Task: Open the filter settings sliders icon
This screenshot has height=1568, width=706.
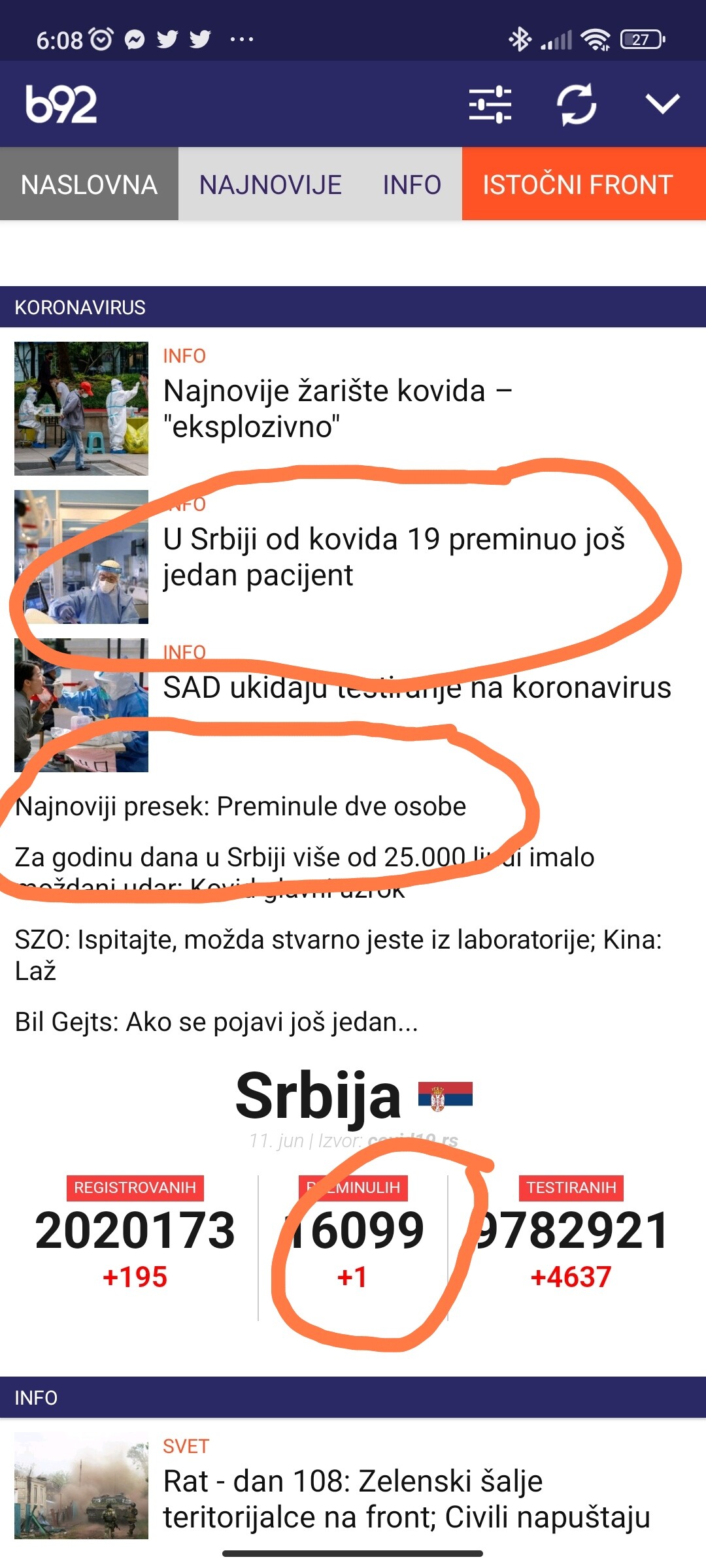Action: [490, 105]
